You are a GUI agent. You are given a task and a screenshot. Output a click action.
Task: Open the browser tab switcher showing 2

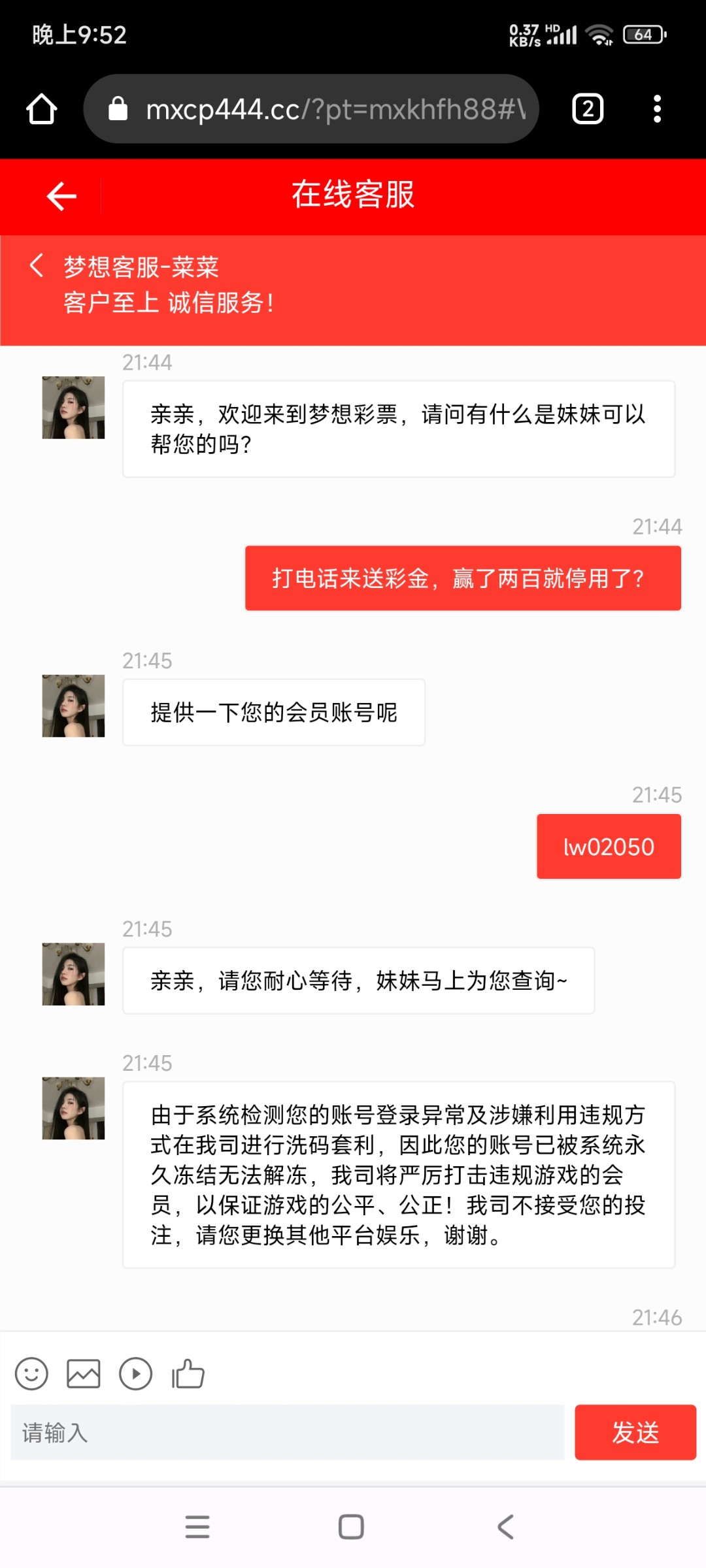(587, 108)
